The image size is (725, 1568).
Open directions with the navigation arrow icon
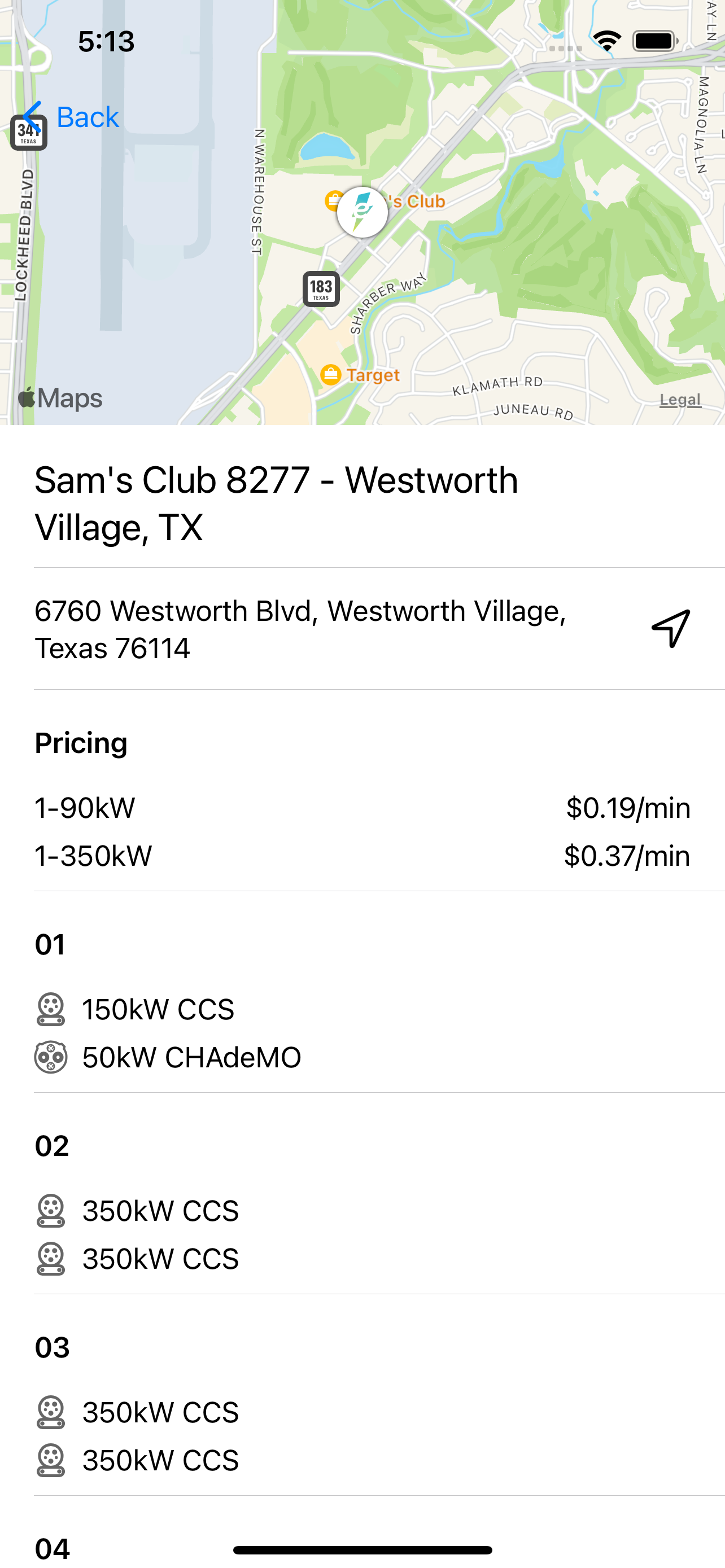(x=671, y=629)
